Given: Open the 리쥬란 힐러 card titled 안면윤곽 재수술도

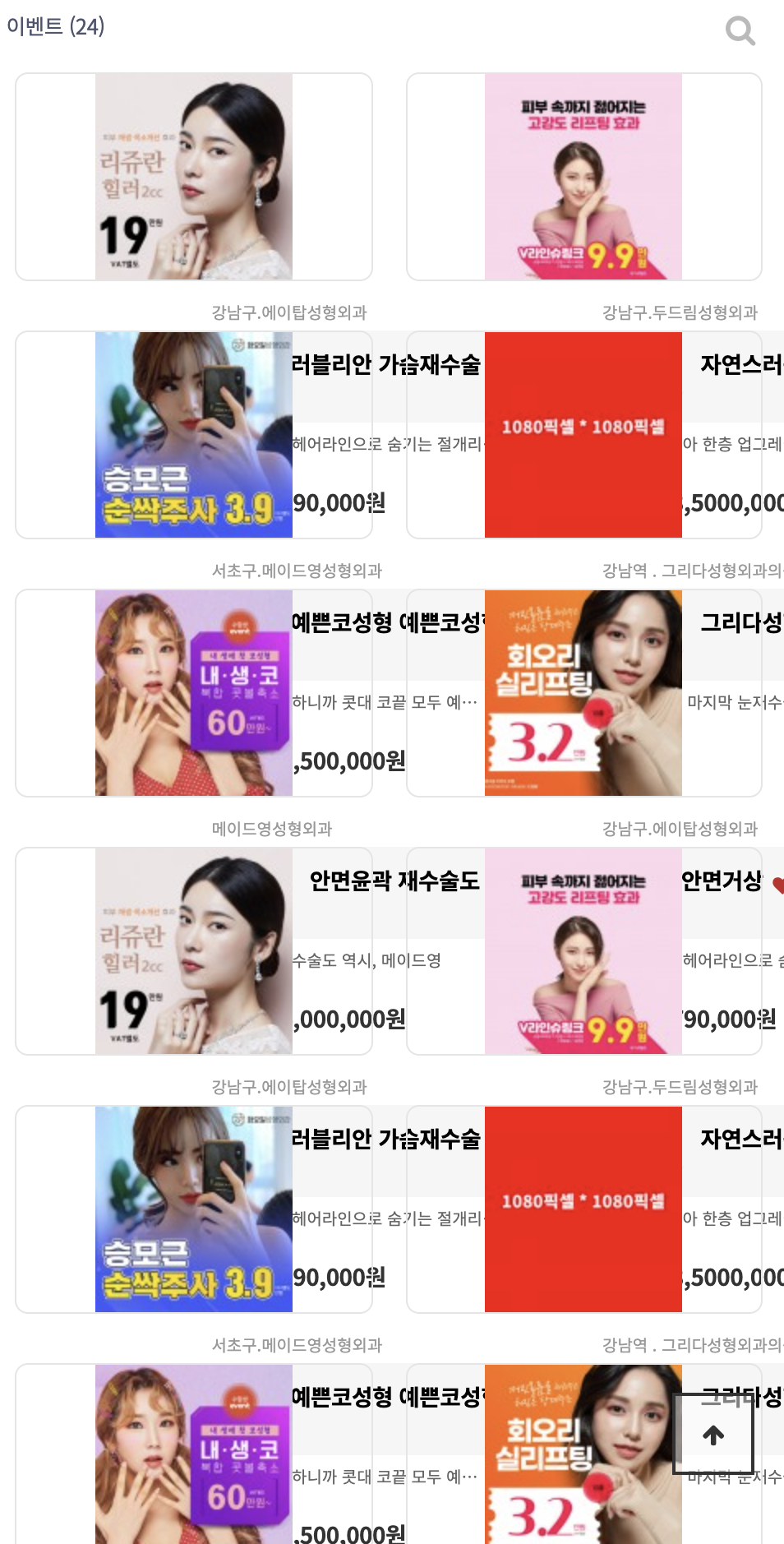Looking at the screenshot, I should point(194,951).
